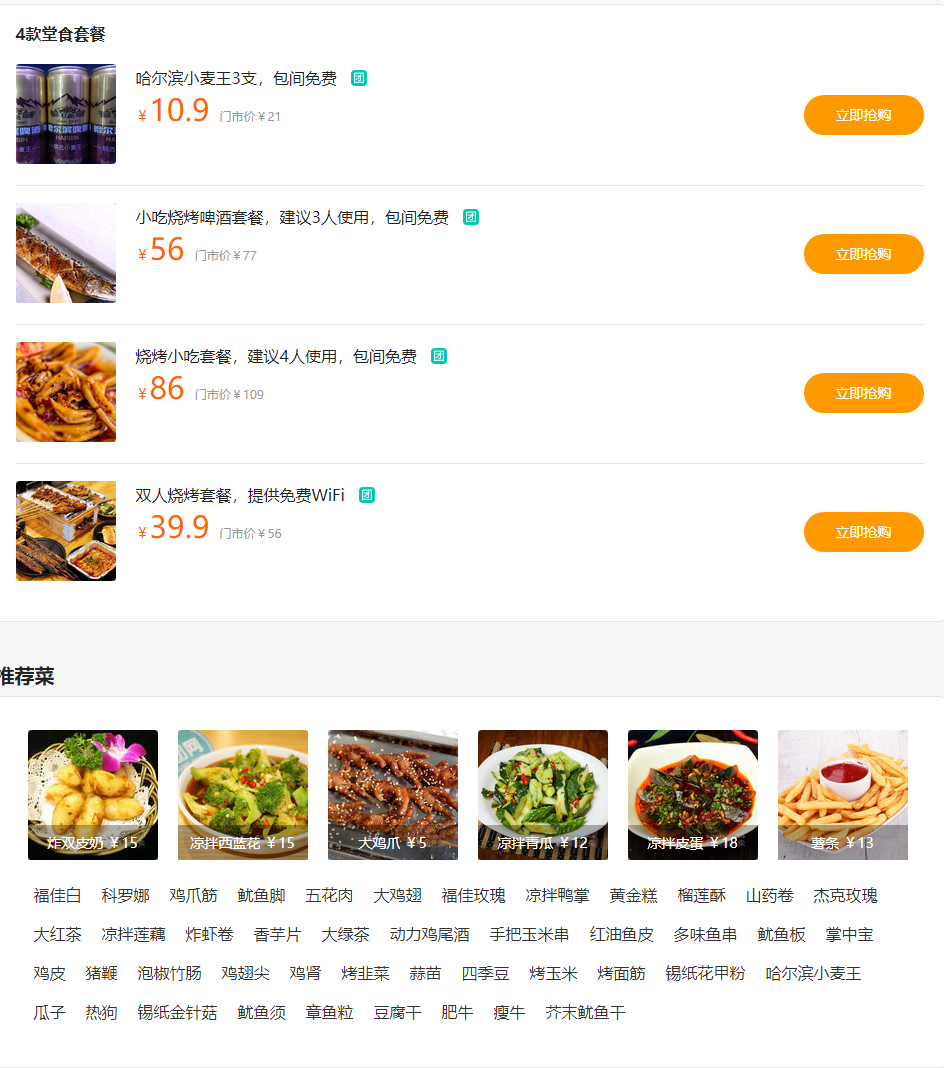Grab the 烧烤小吃套餐 for 4 people
944x1068 pixels.
(x=863, y=393)
